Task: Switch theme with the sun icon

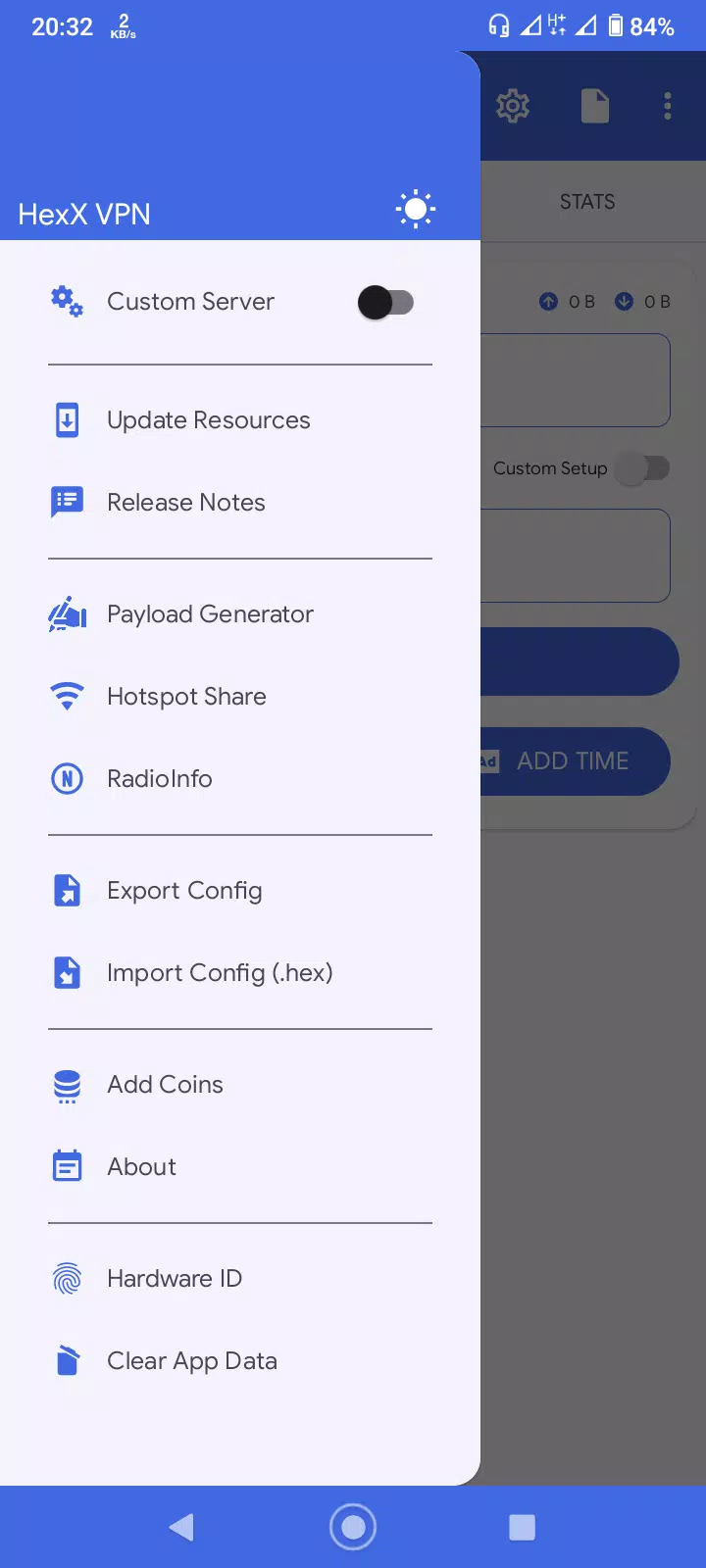Action: click(416, 210)
